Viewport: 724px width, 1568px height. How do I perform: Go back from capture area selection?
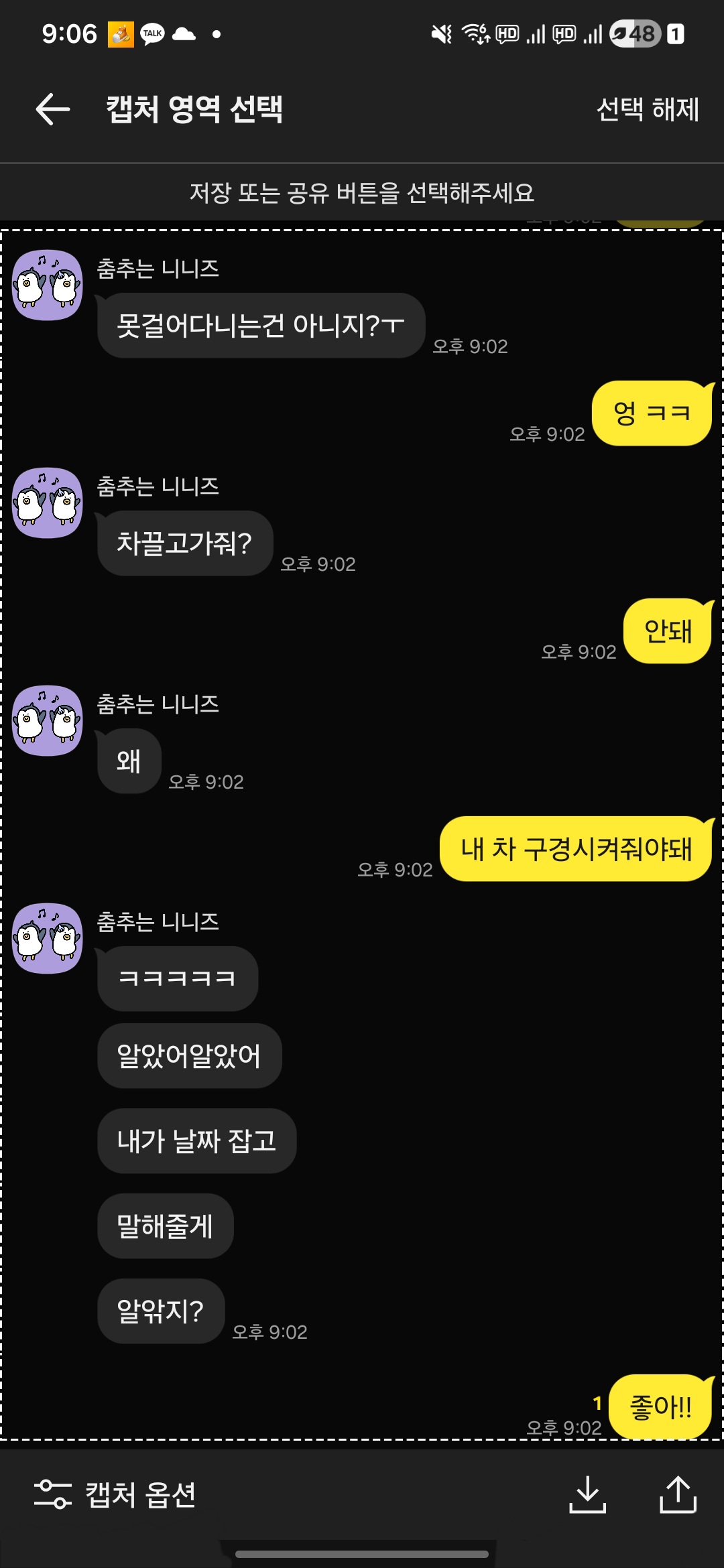click(x=53, y=109)
